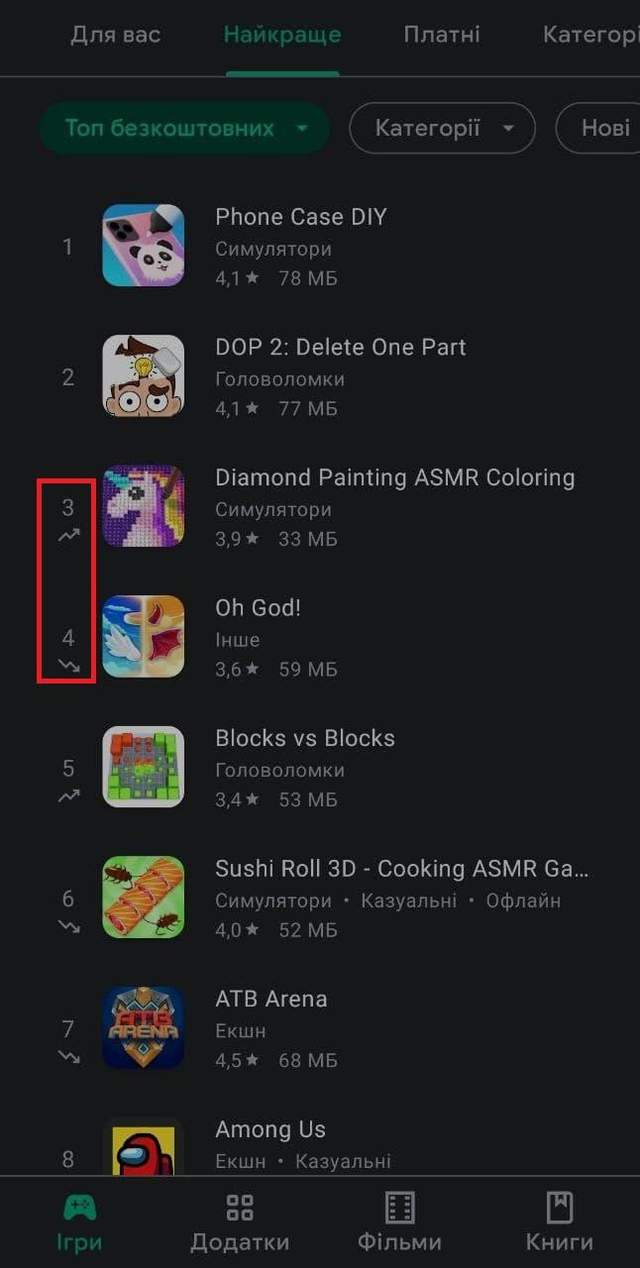This screenshot has width=640, height=1268.
Task: Select the Найкраще tab
Action: pos(282,35)
